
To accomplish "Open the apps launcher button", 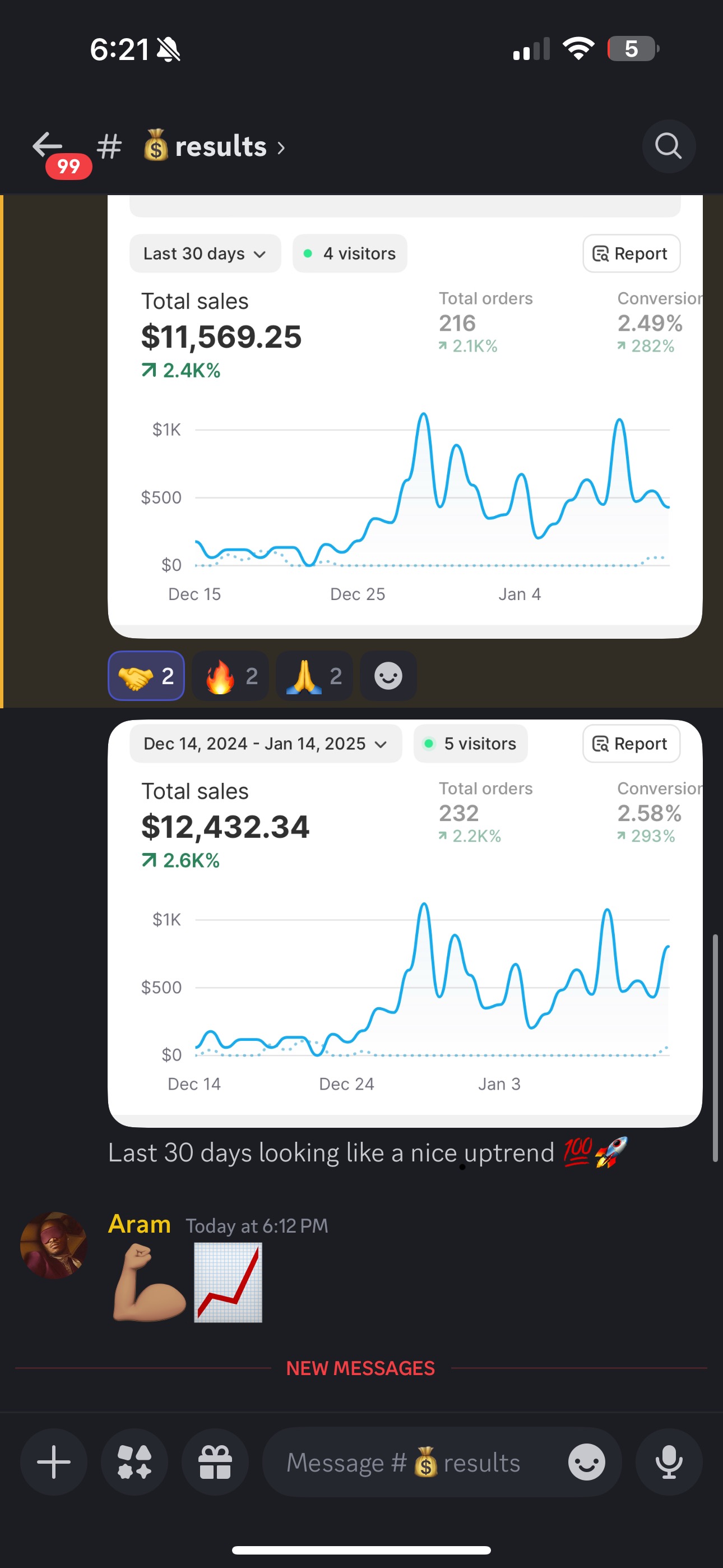I will pyautogui.click(x=135, y=1462).
